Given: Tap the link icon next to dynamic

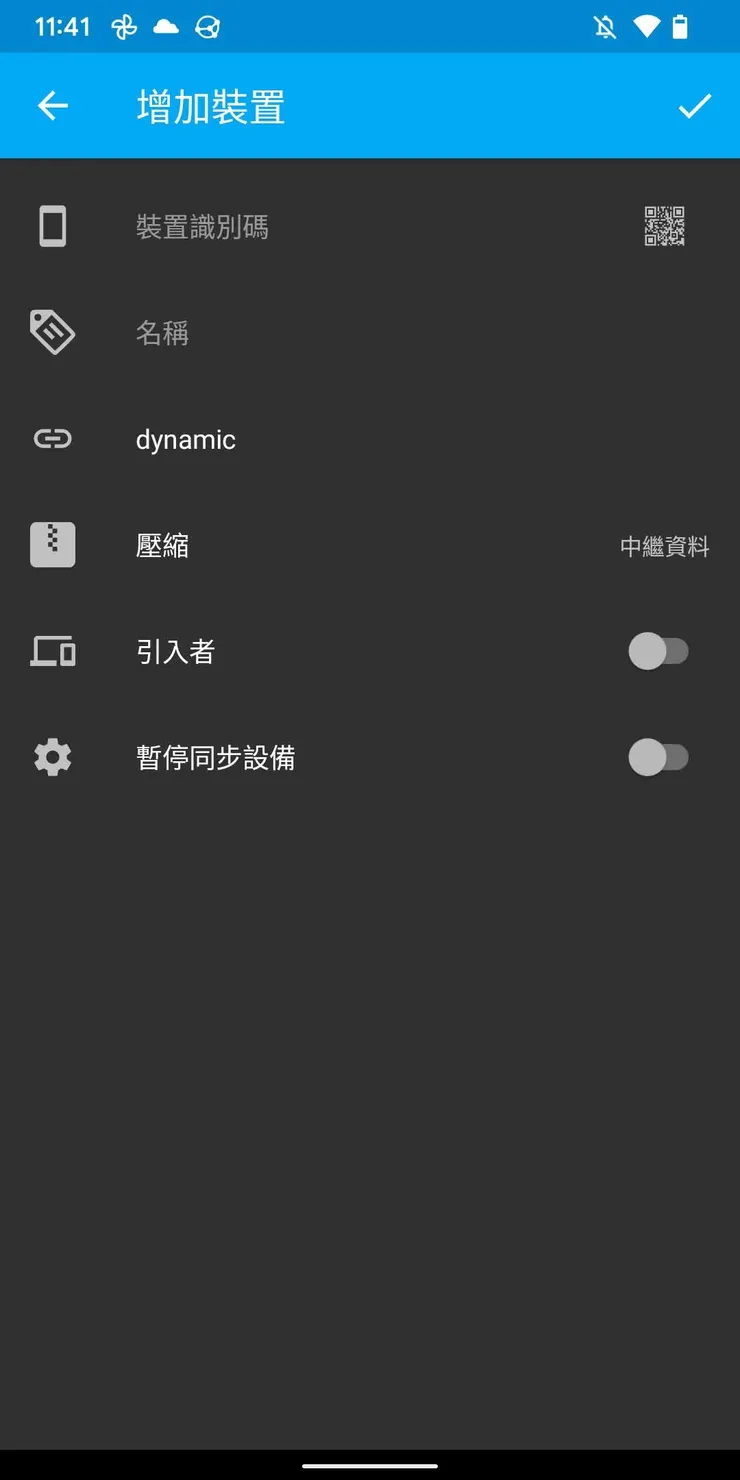Looking at the screenshot, I should [52, 438].
